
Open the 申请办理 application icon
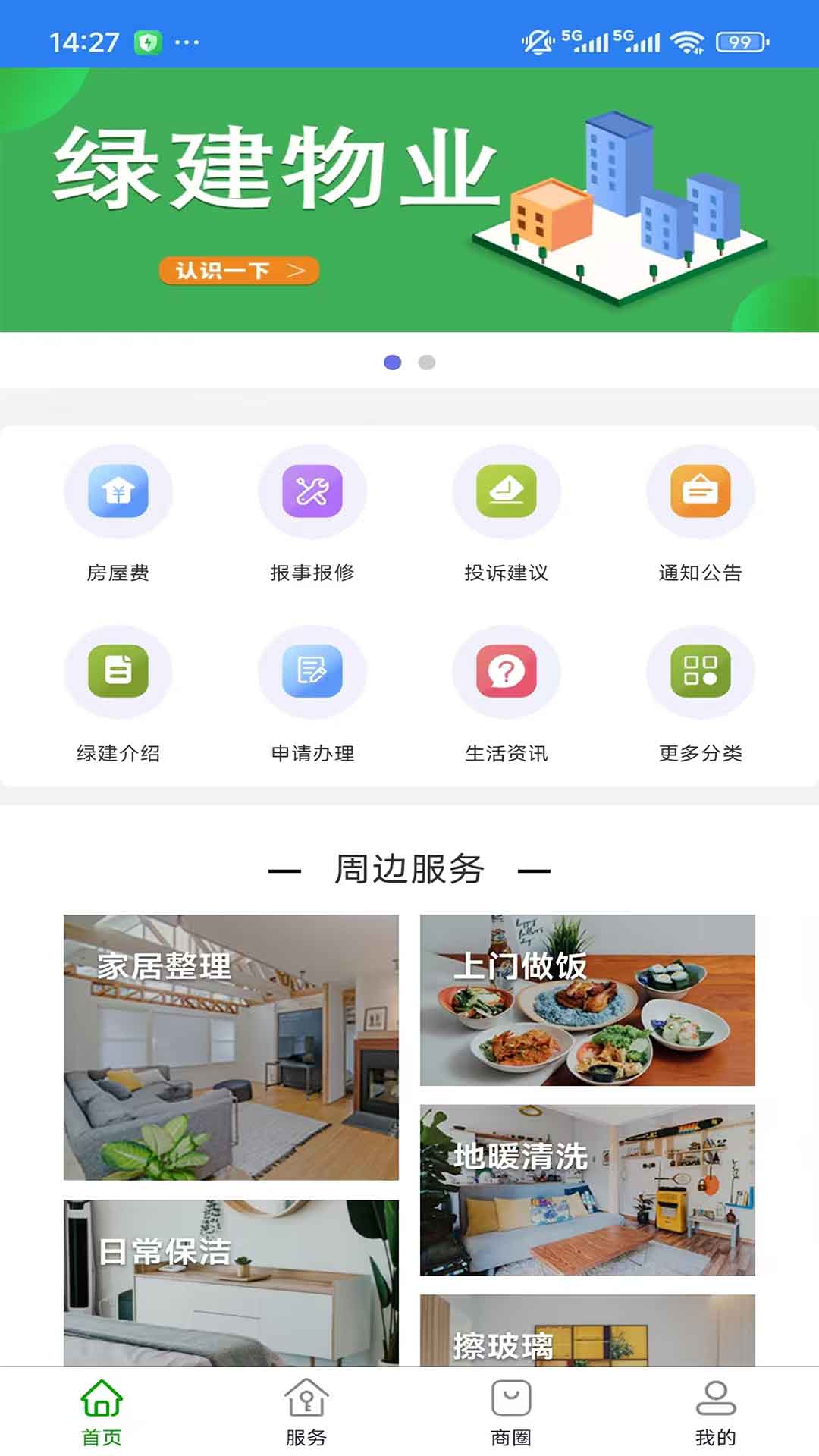pos(312,672)
